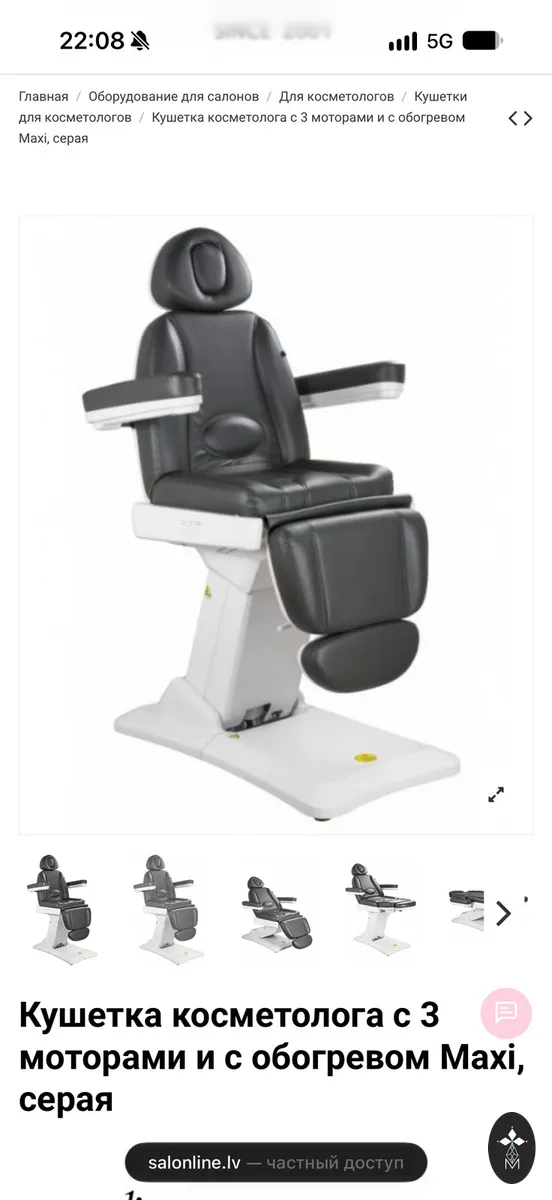Screen dimensions: 552x1200
Task: Open the Главная breadcrumb link
Action: coord(43,96)
